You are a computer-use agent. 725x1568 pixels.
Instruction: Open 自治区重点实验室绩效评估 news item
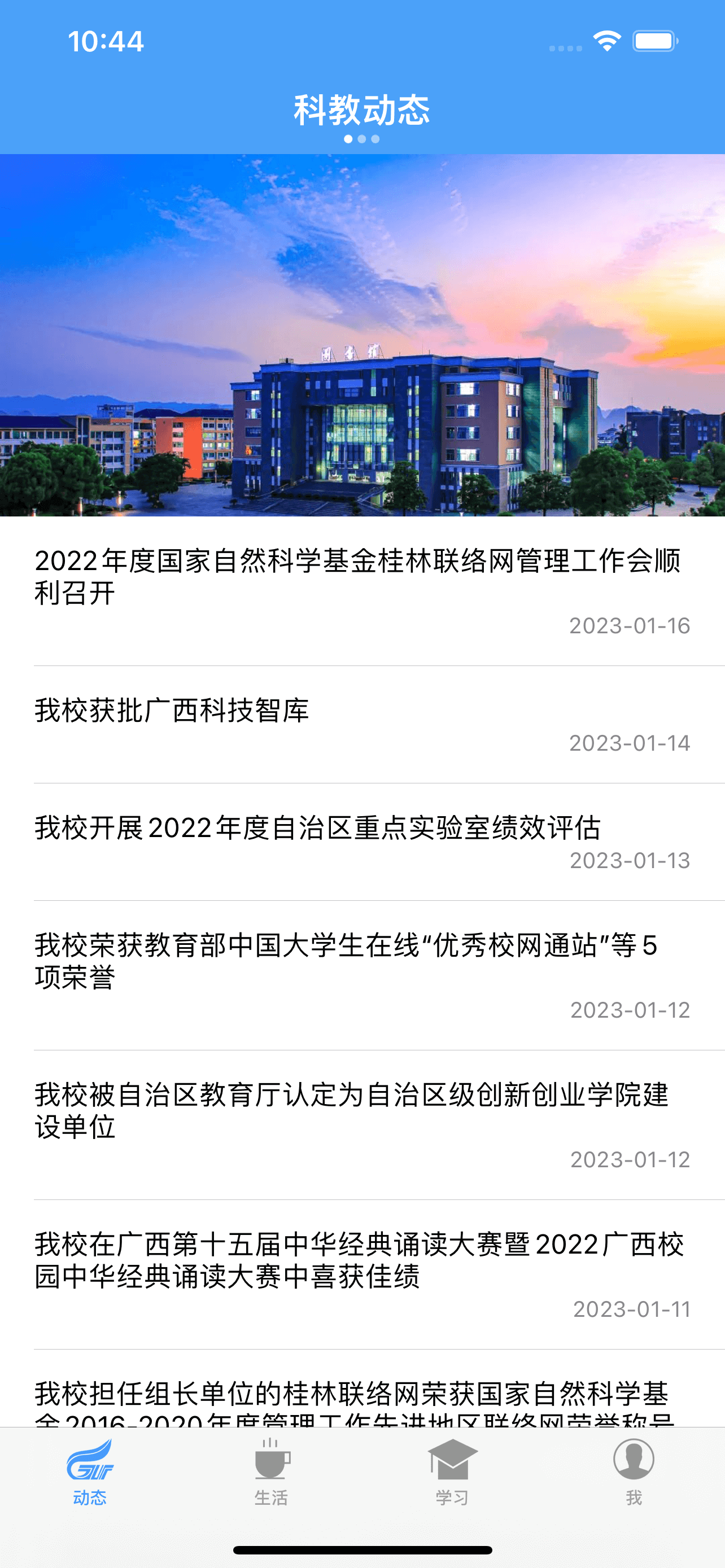click(x=362, y=841)
